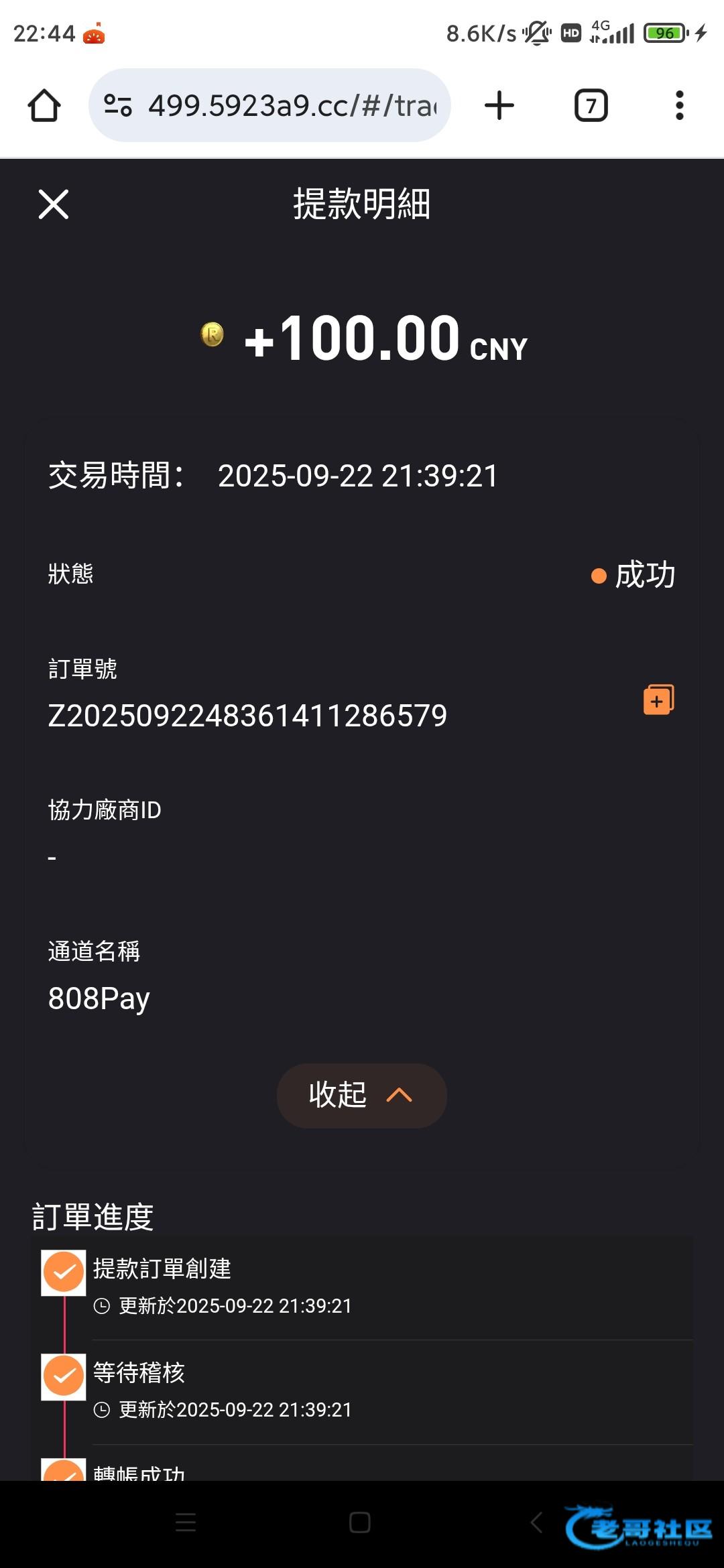Image resolution: width=724 pixels, height=1568 pixels.
Task: Open a new browser tab
Action: [499, 106]
